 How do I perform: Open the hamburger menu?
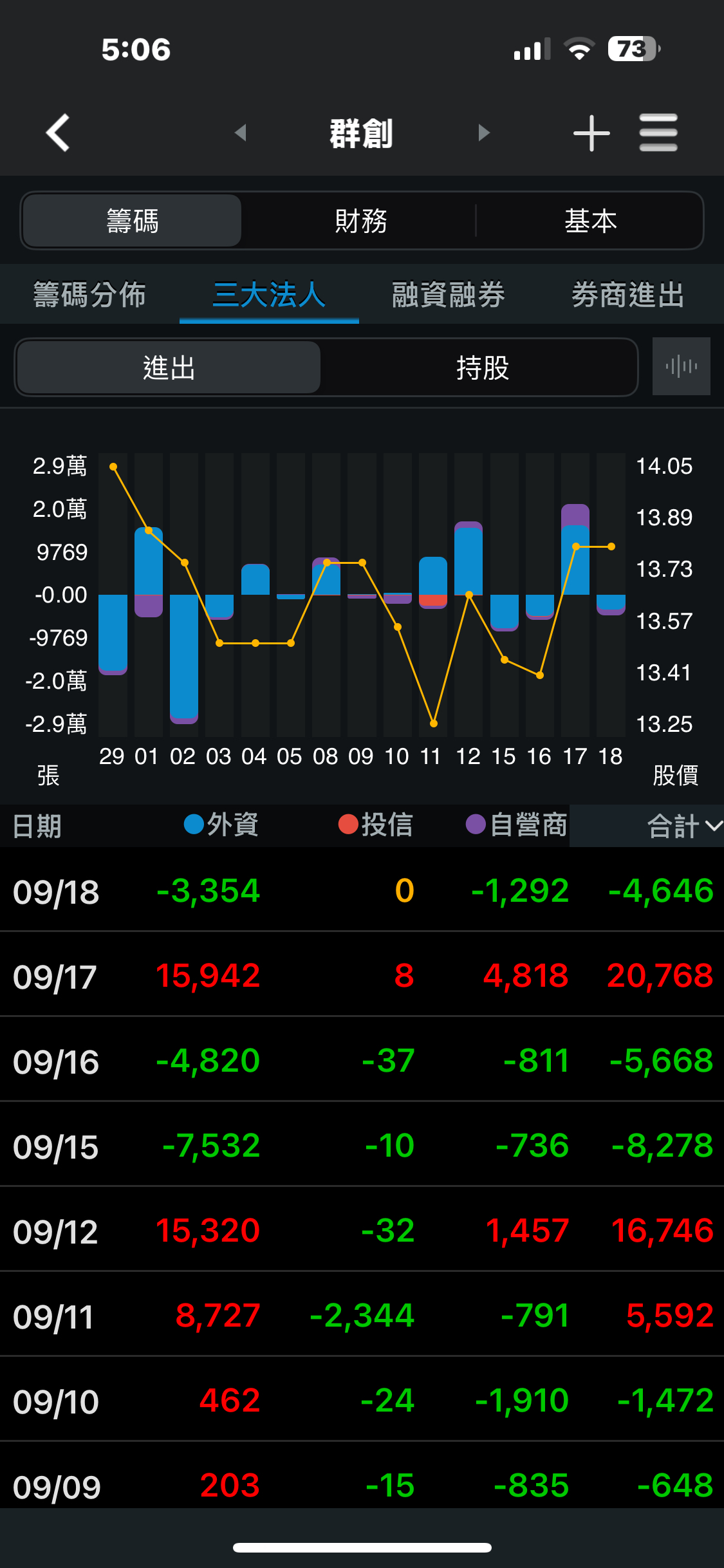658,133
